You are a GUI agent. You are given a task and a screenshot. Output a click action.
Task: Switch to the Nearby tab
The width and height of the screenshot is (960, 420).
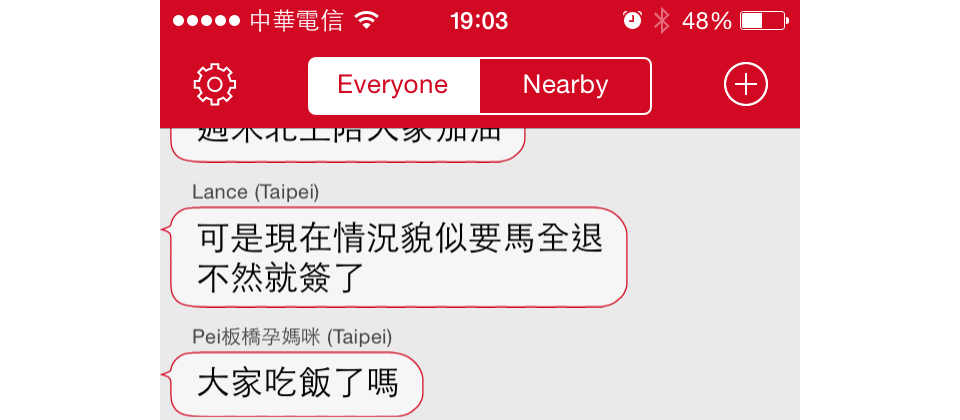565,85
